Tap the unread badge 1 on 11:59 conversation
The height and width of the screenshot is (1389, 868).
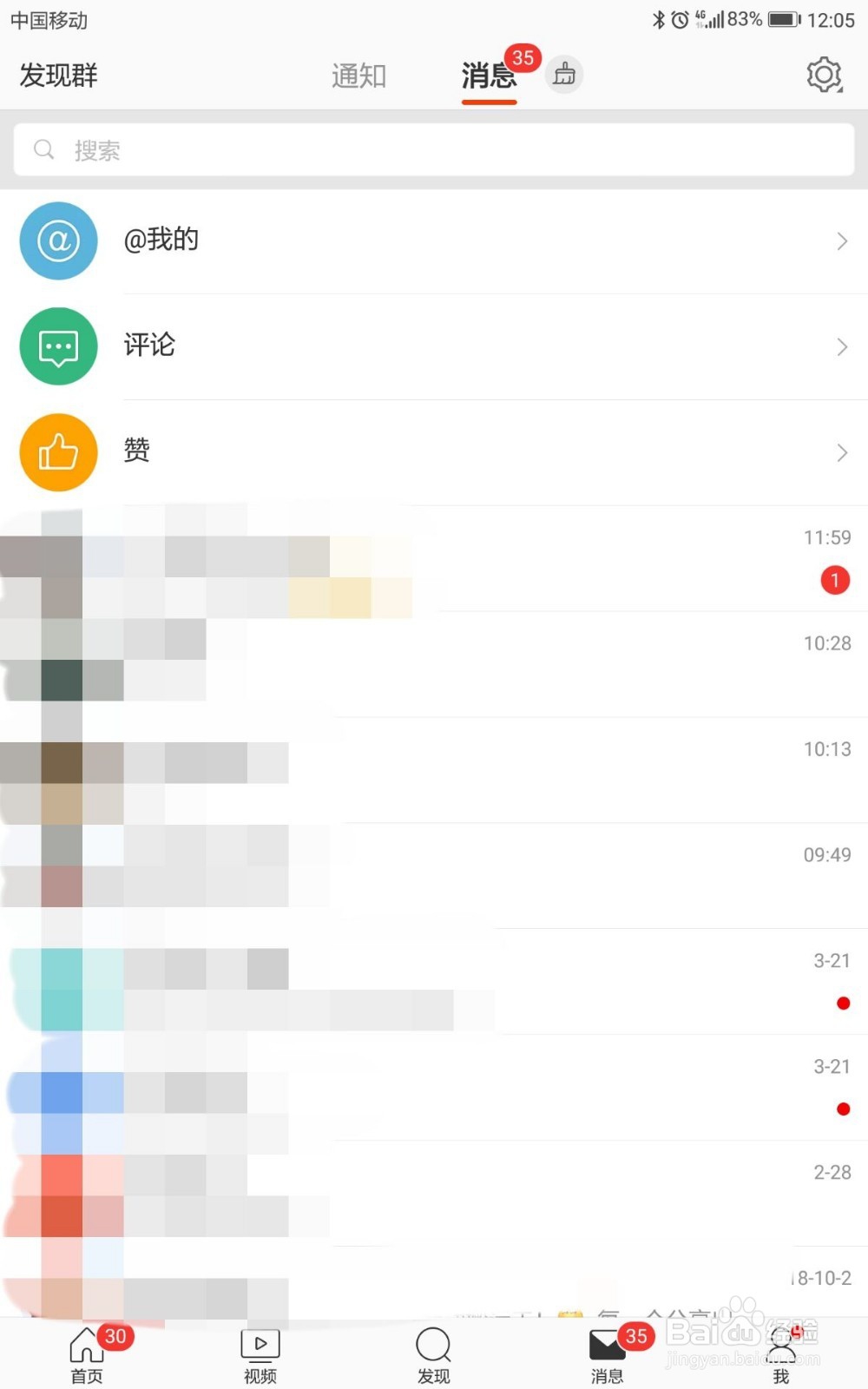[834, 580]
